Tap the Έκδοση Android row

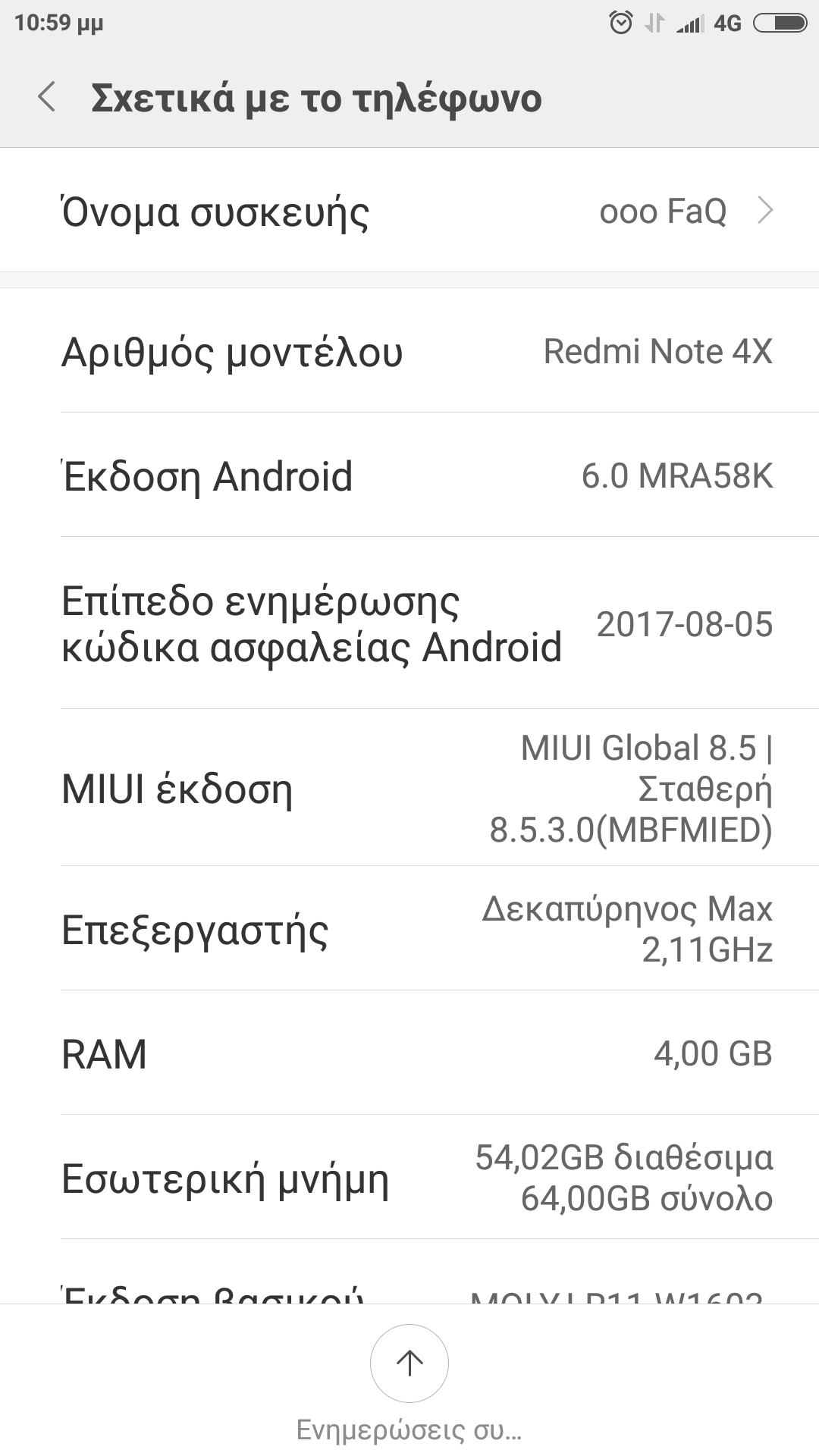[x=409, y=476]
